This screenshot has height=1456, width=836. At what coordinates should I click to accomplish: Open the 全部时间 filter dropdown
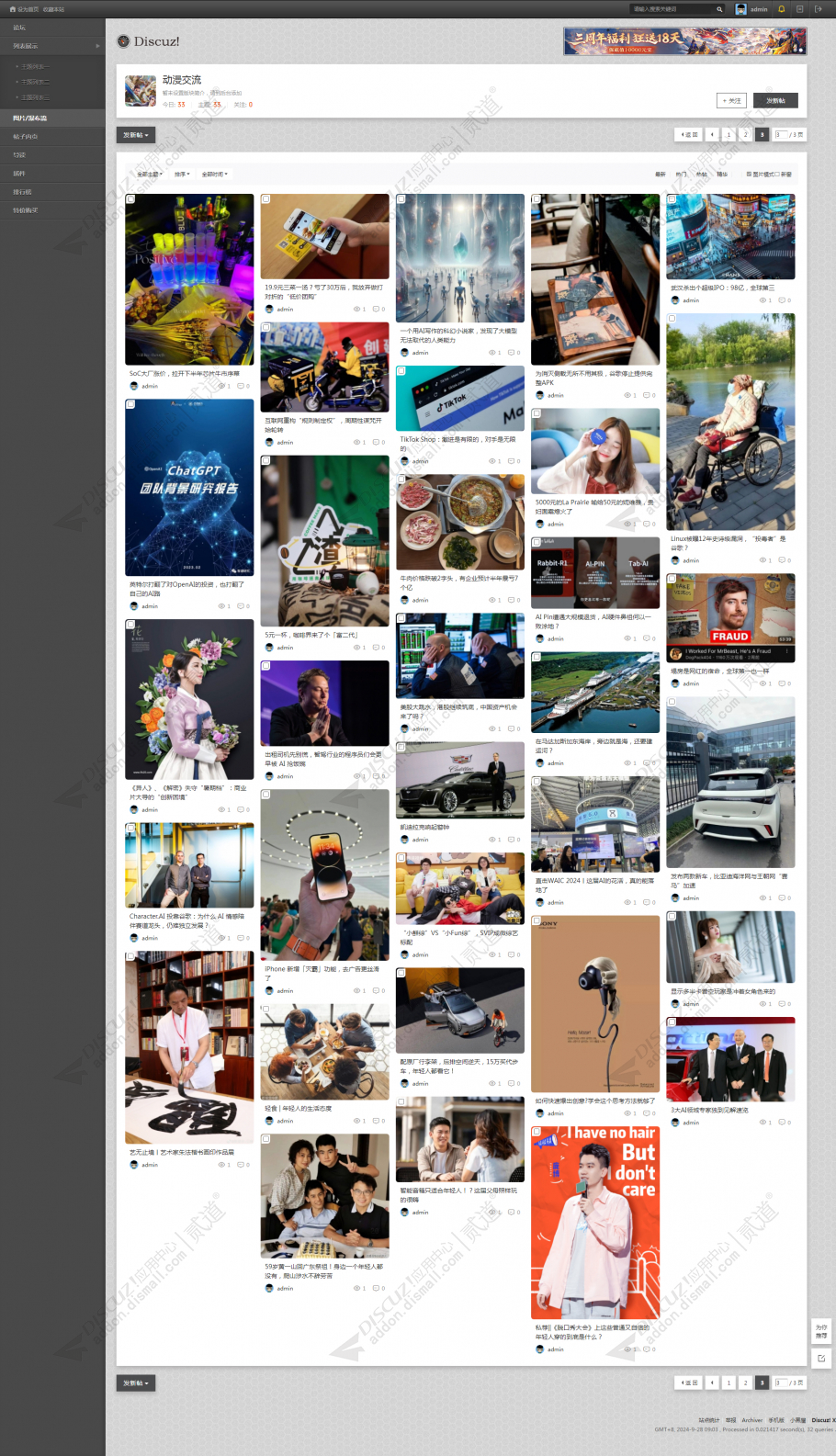pyautogui.click(x=215, y=174)
